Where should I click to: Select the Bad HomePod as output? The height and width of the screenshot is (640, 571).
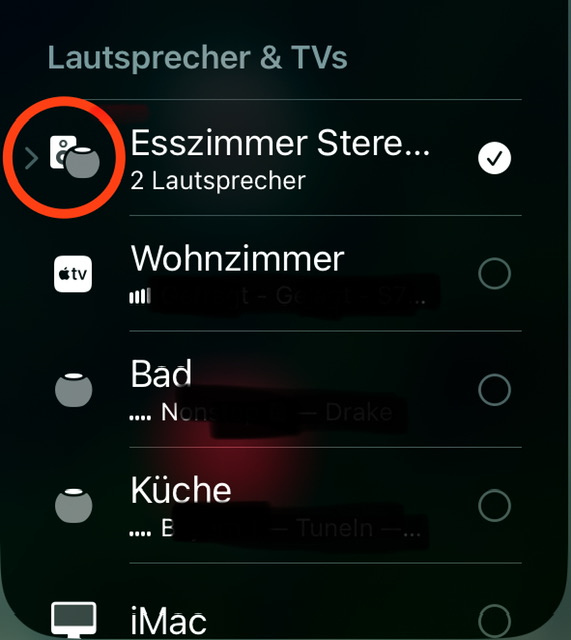click(494, 389)
